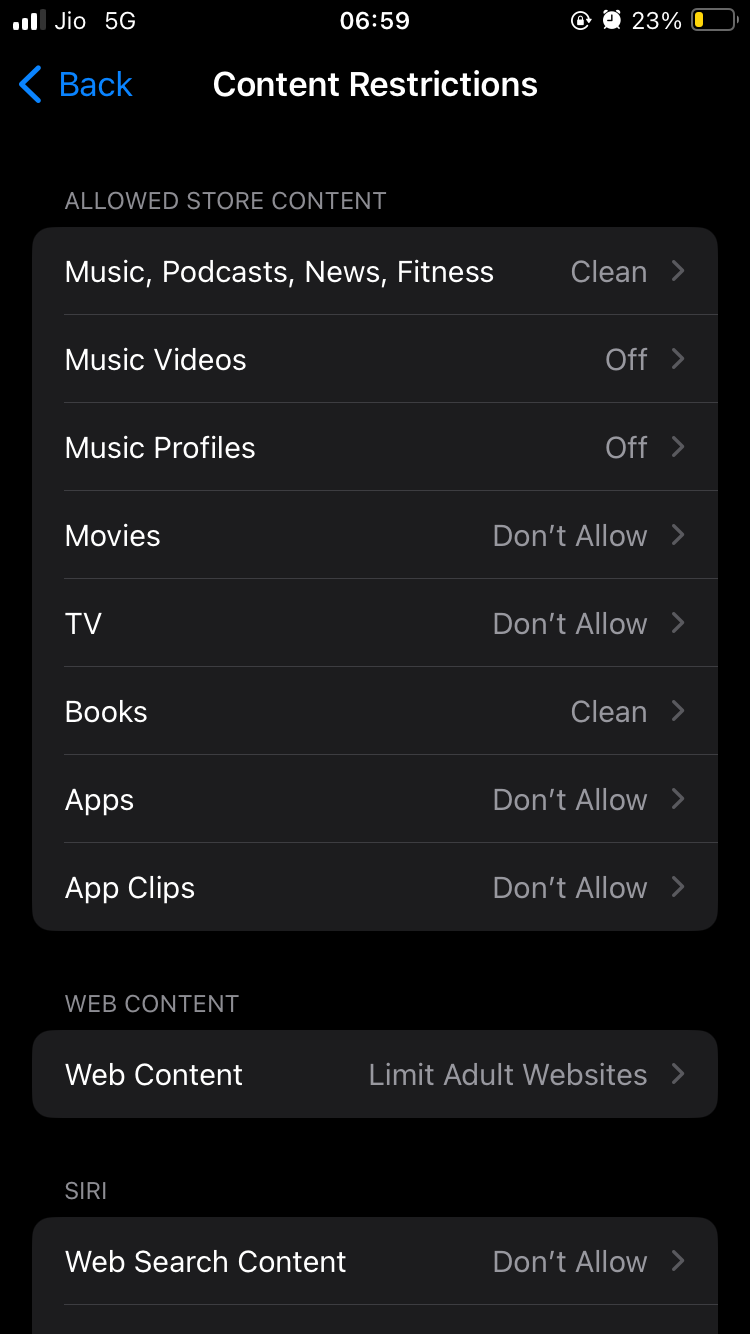Open Web Content filtering options

click(x=375, y=1074)
